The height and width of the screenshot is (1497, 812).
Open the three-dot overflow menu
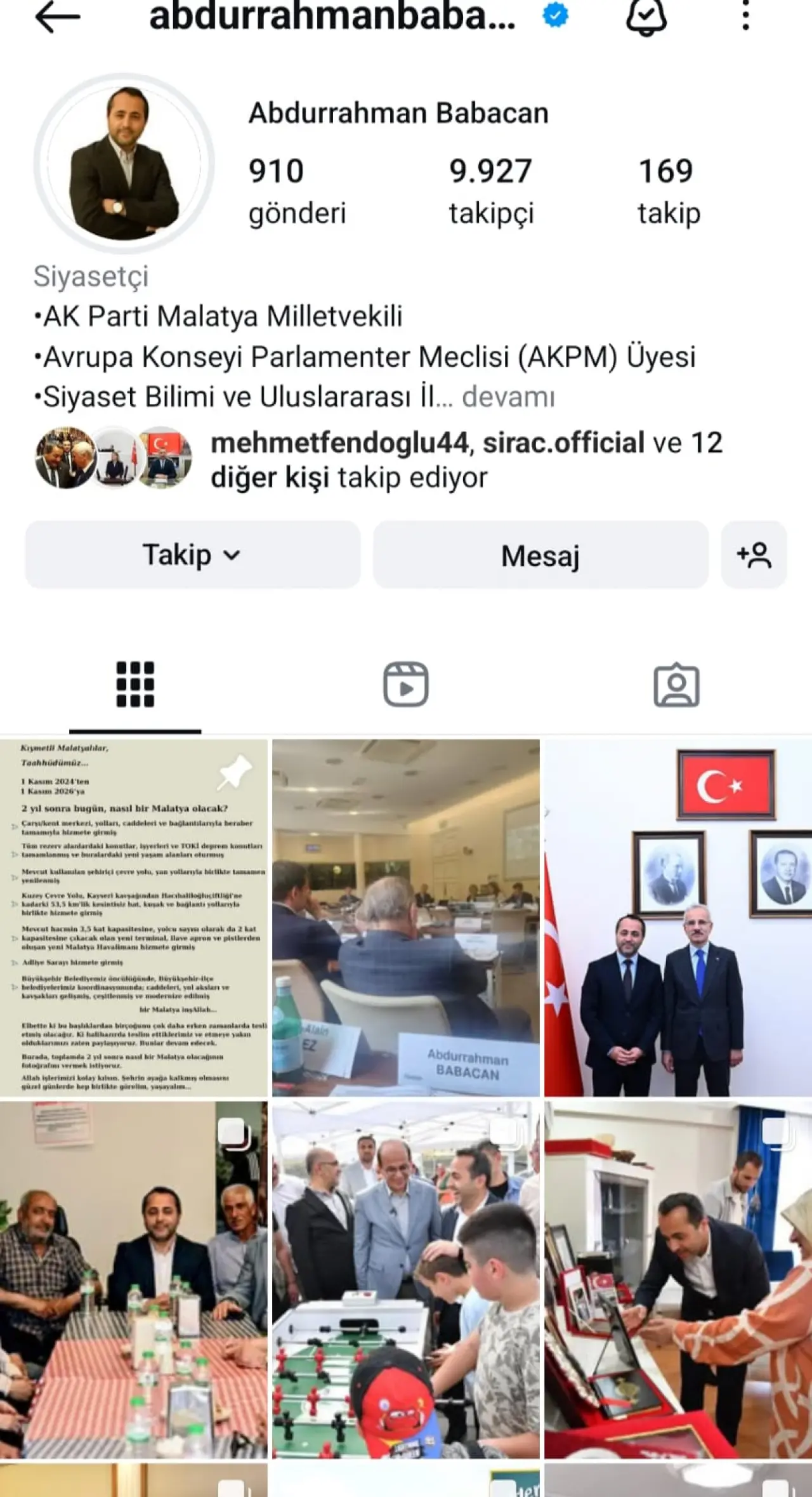745,16
